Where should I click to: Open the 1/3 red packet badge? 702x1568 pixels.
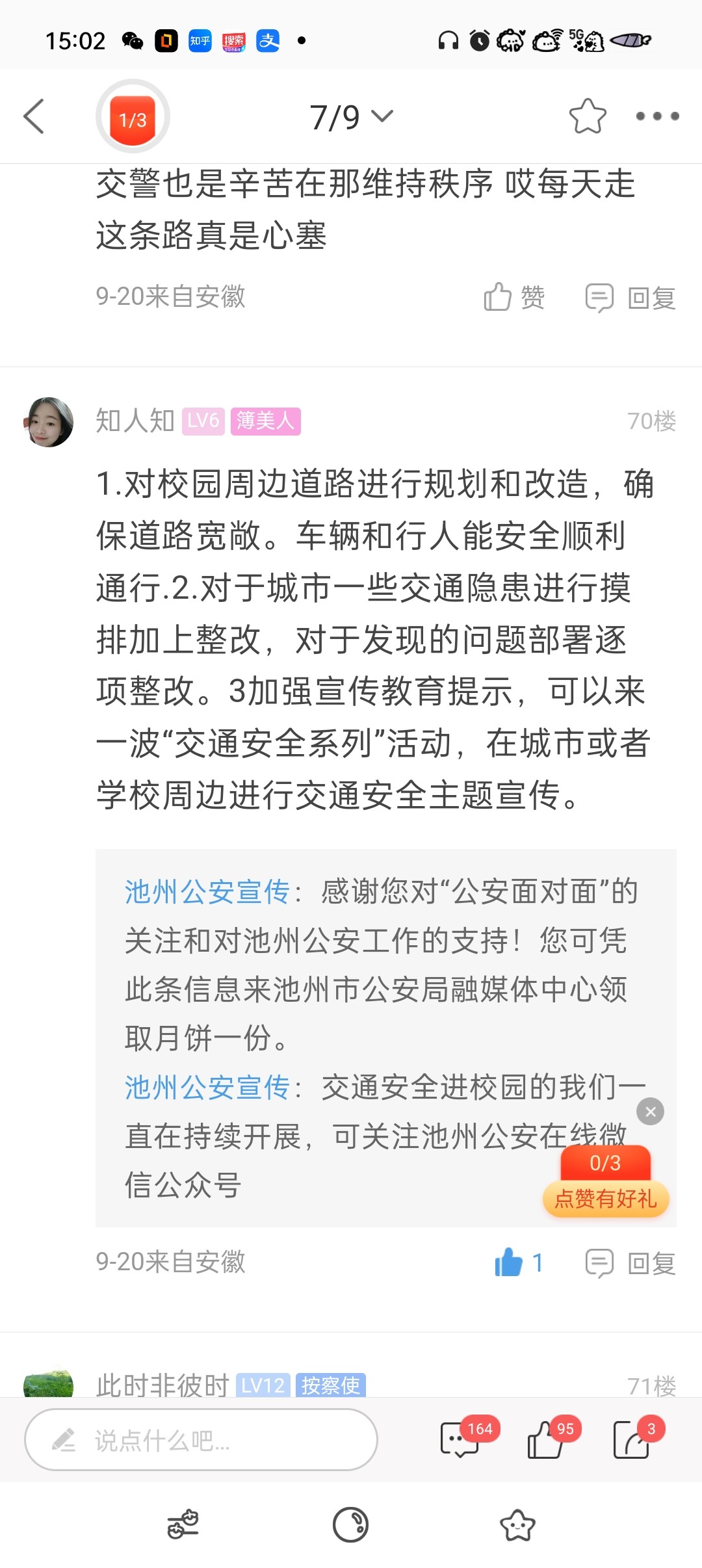click(x=133, y=119)
